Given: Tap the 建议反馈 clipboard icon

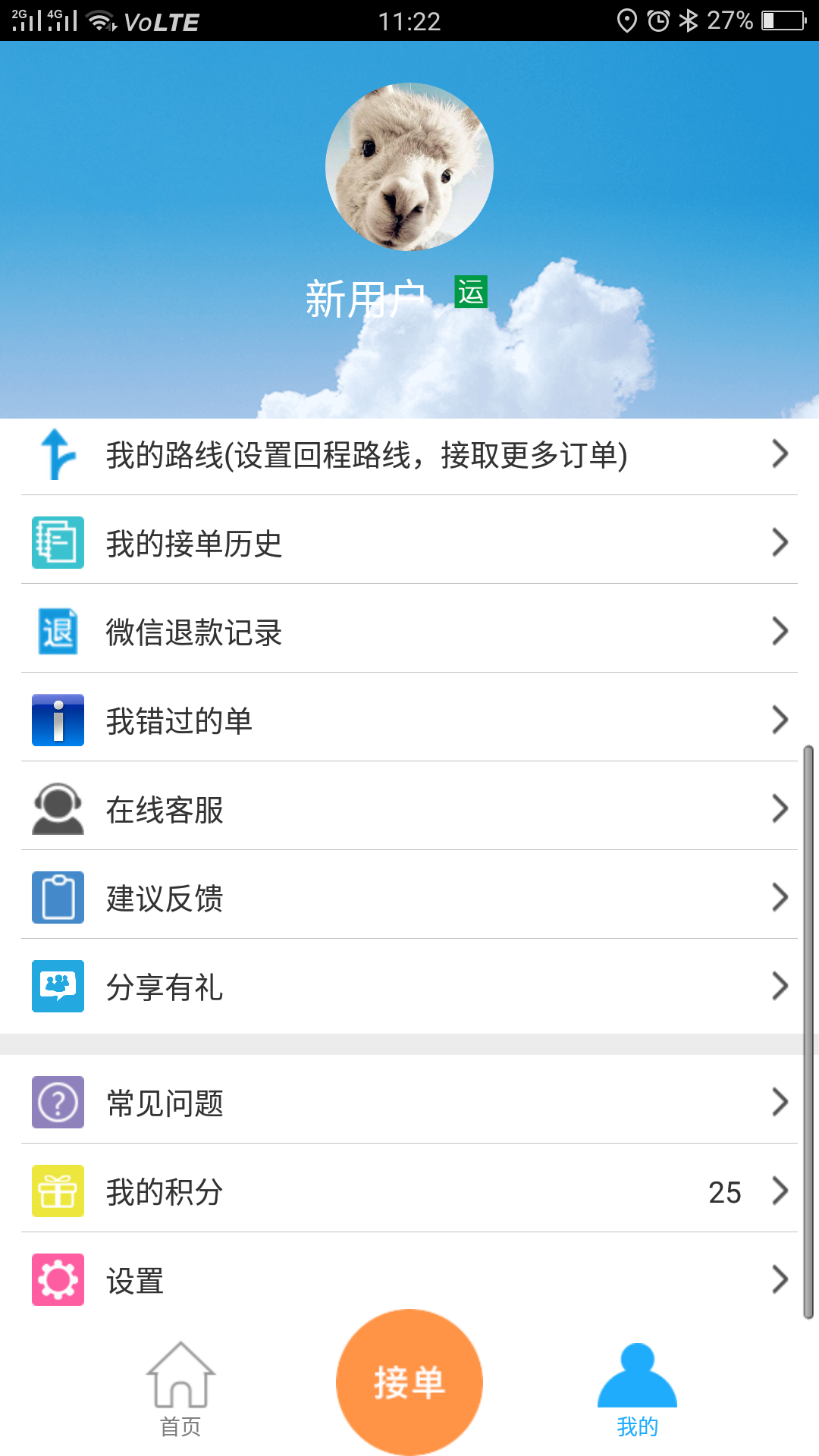Looking at the screenshot, I should (x=57, y=898).
